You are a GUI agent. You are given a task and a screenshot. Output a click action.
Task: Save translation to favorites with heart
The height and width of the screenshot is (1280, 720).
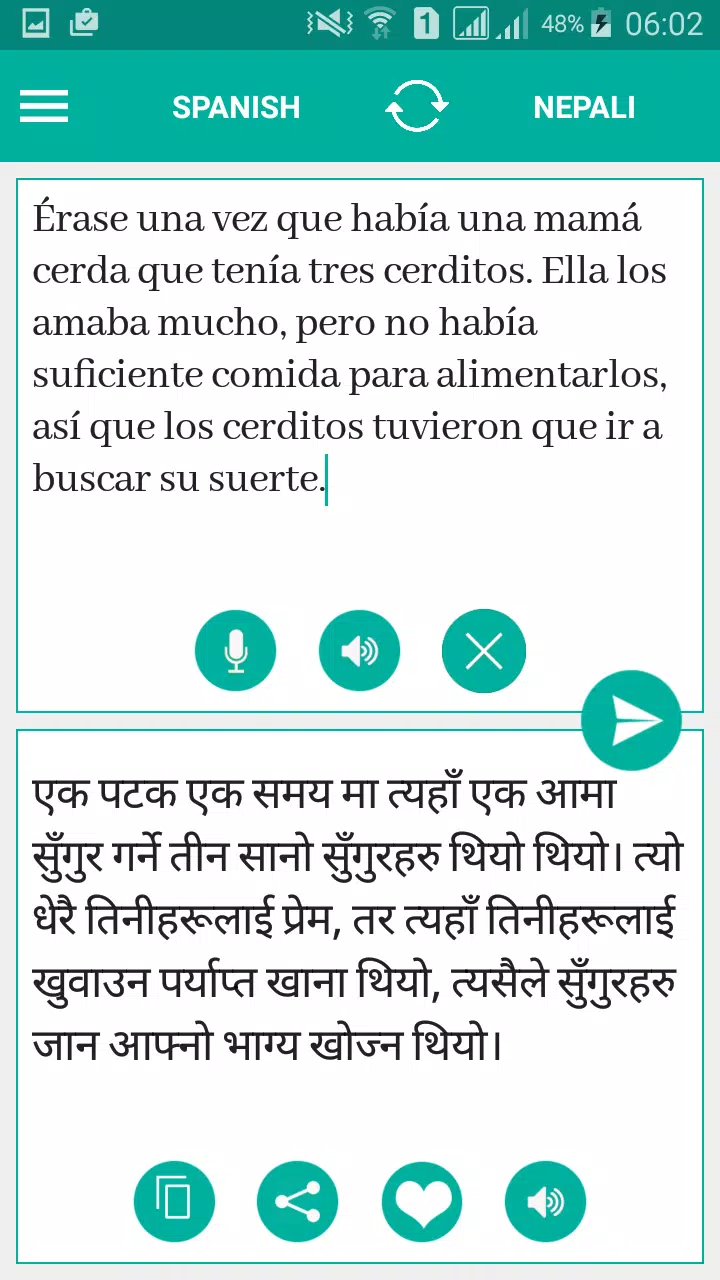(x=422, y=1201)
